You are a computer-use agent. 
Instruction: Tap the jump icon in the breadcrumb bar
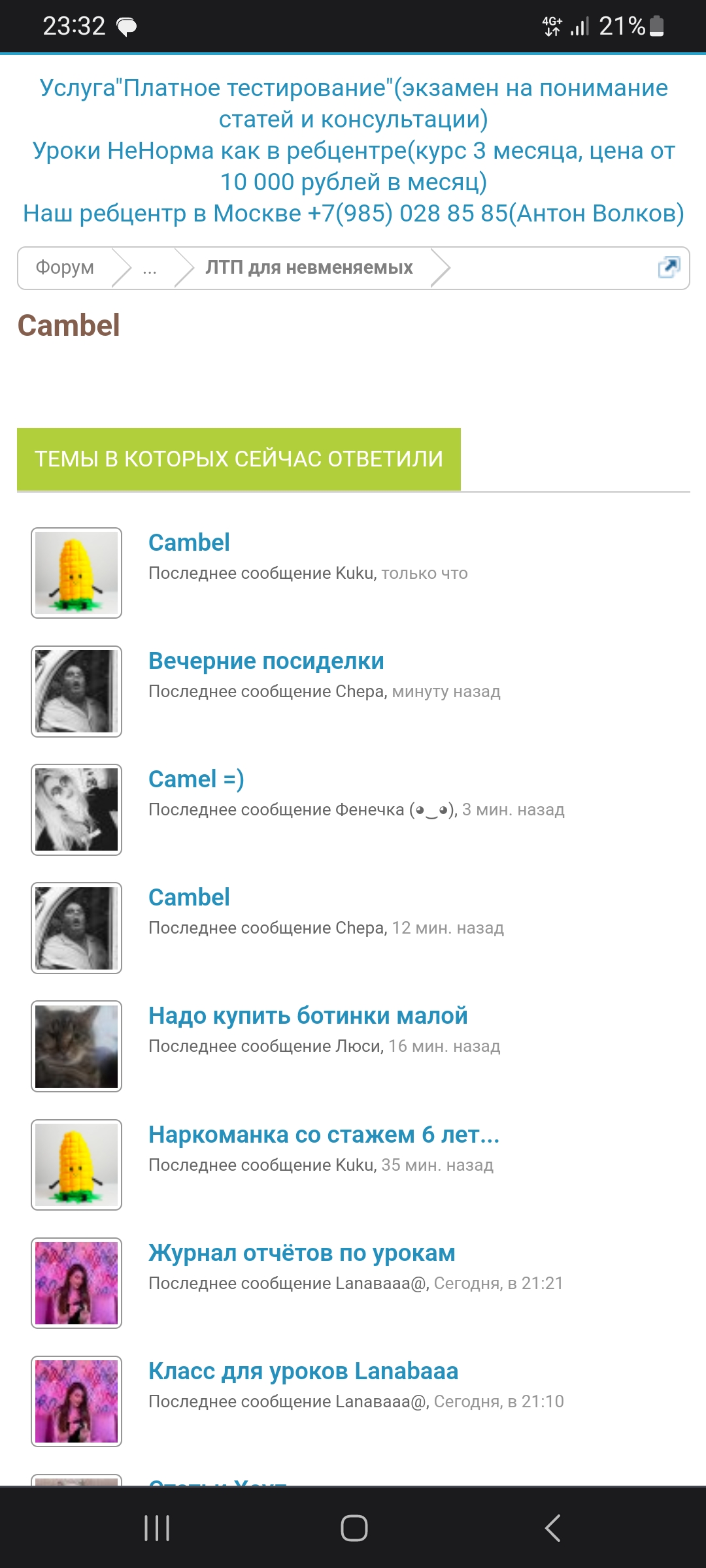(x=669, y=267)
